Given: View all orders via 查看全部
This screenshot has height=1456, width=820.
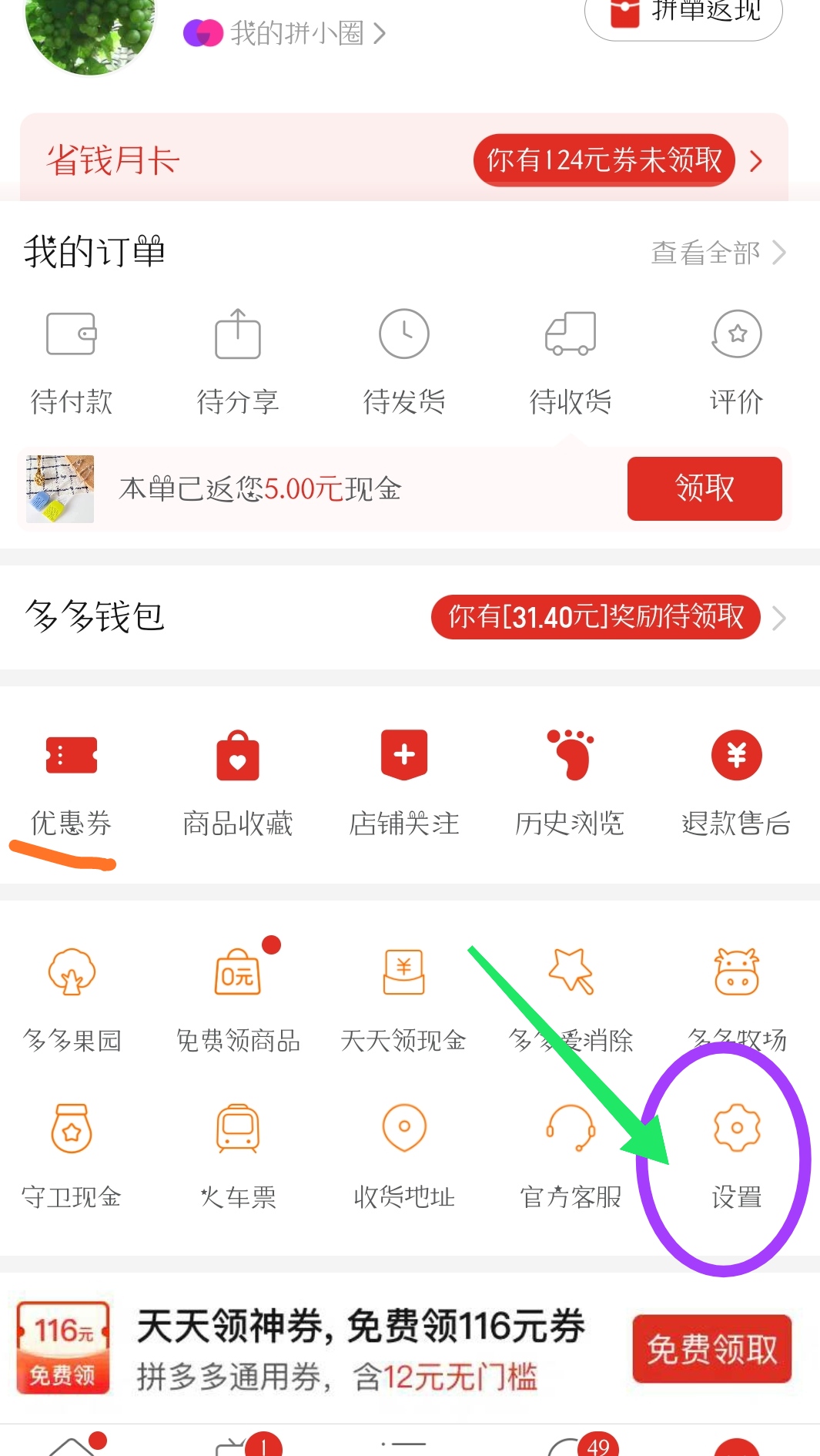Looking at the screenshot, I should [x=717, y=253].
